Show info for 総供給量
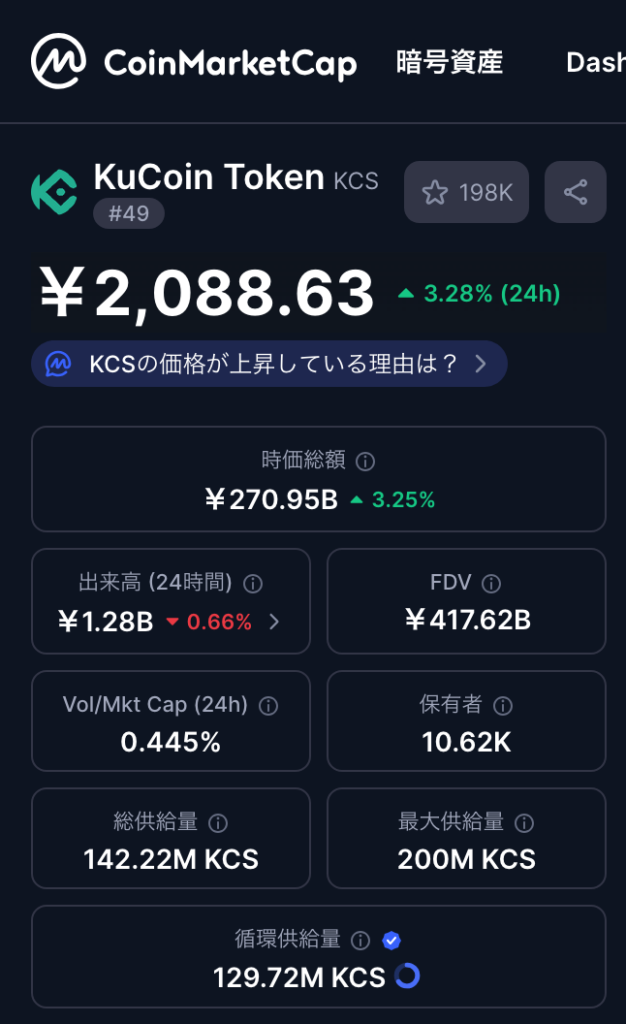 218,823
